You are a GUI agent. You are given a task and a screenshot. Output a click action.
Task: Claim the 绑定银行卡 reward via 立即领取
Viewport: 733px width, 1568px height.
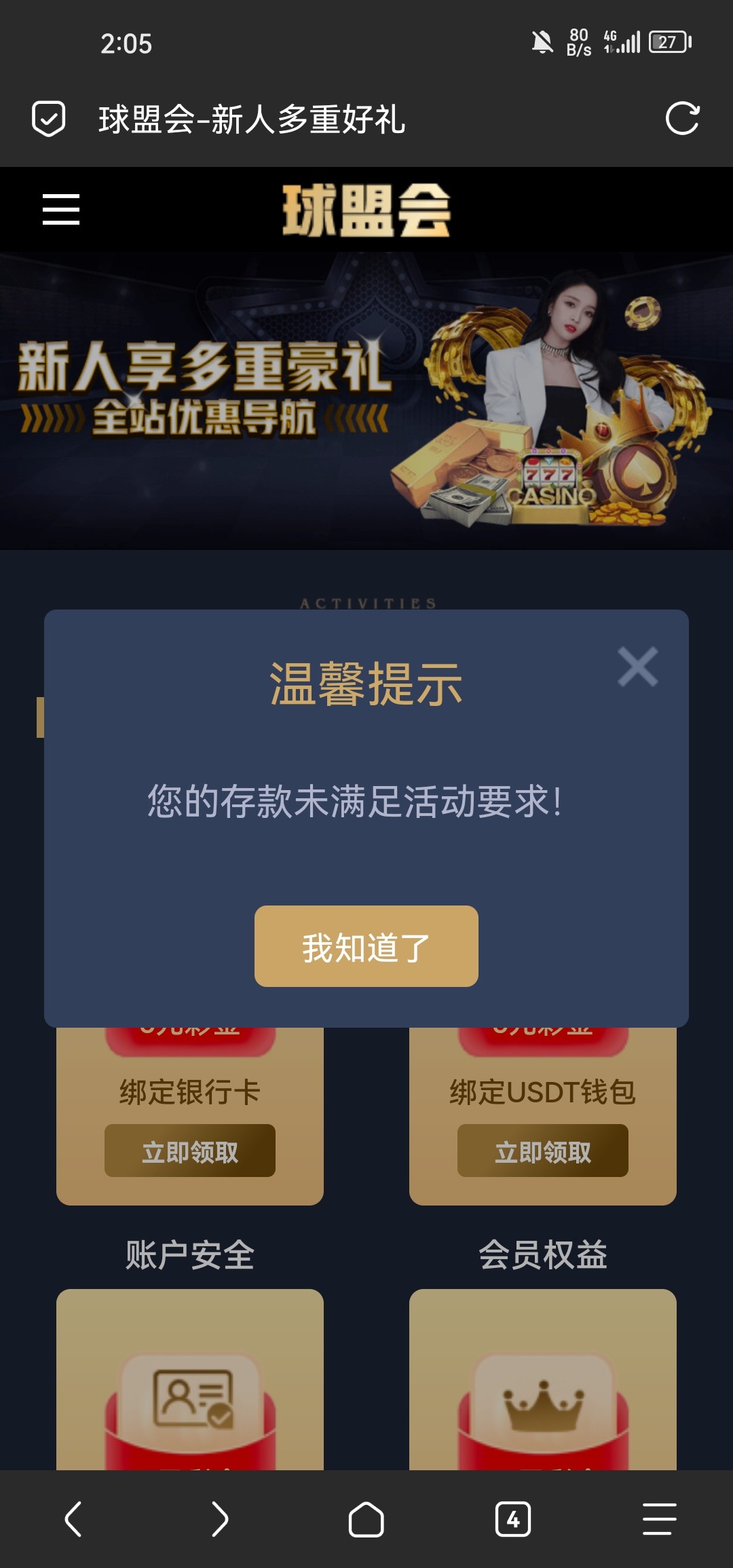(190, 1151)
